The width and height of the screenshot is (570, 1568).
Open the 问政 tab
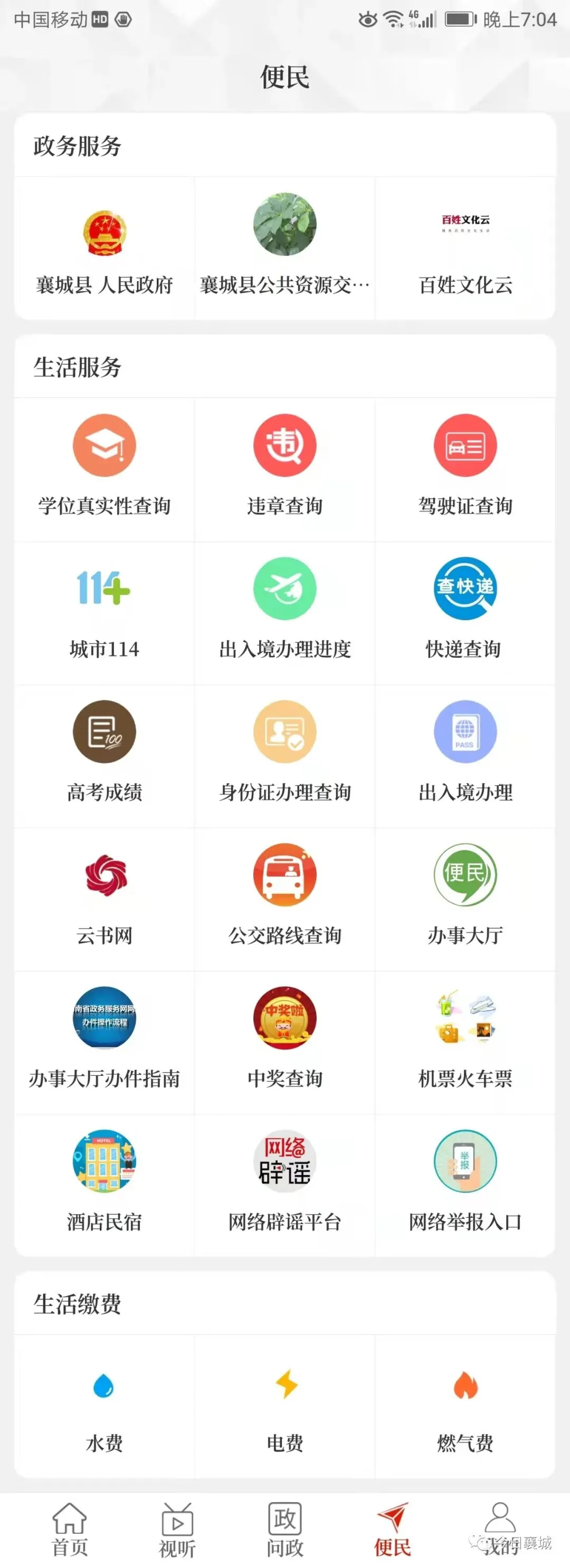coord(285,1529)
